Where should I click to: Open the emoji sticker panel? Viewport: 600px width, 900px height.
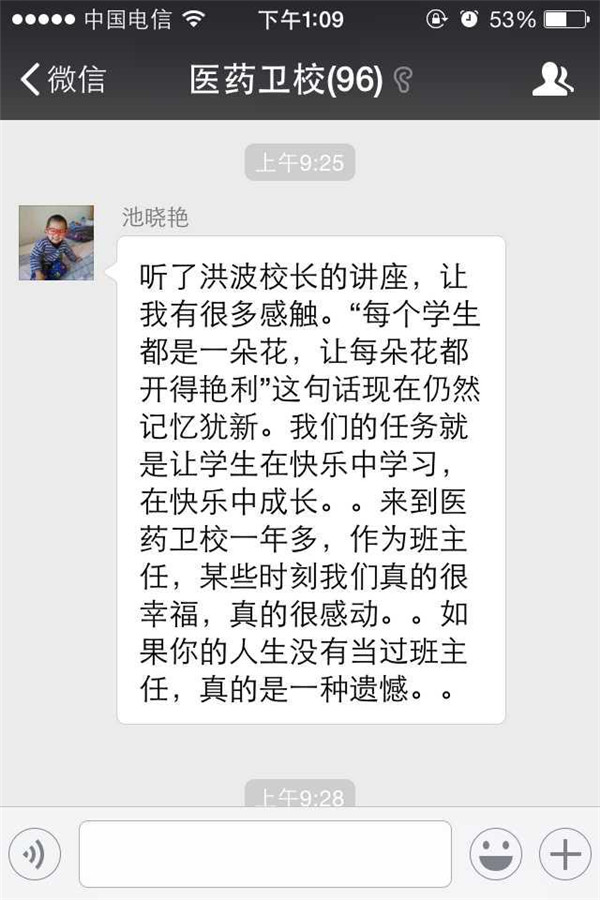pyautogui.click(x=495, y=854)
